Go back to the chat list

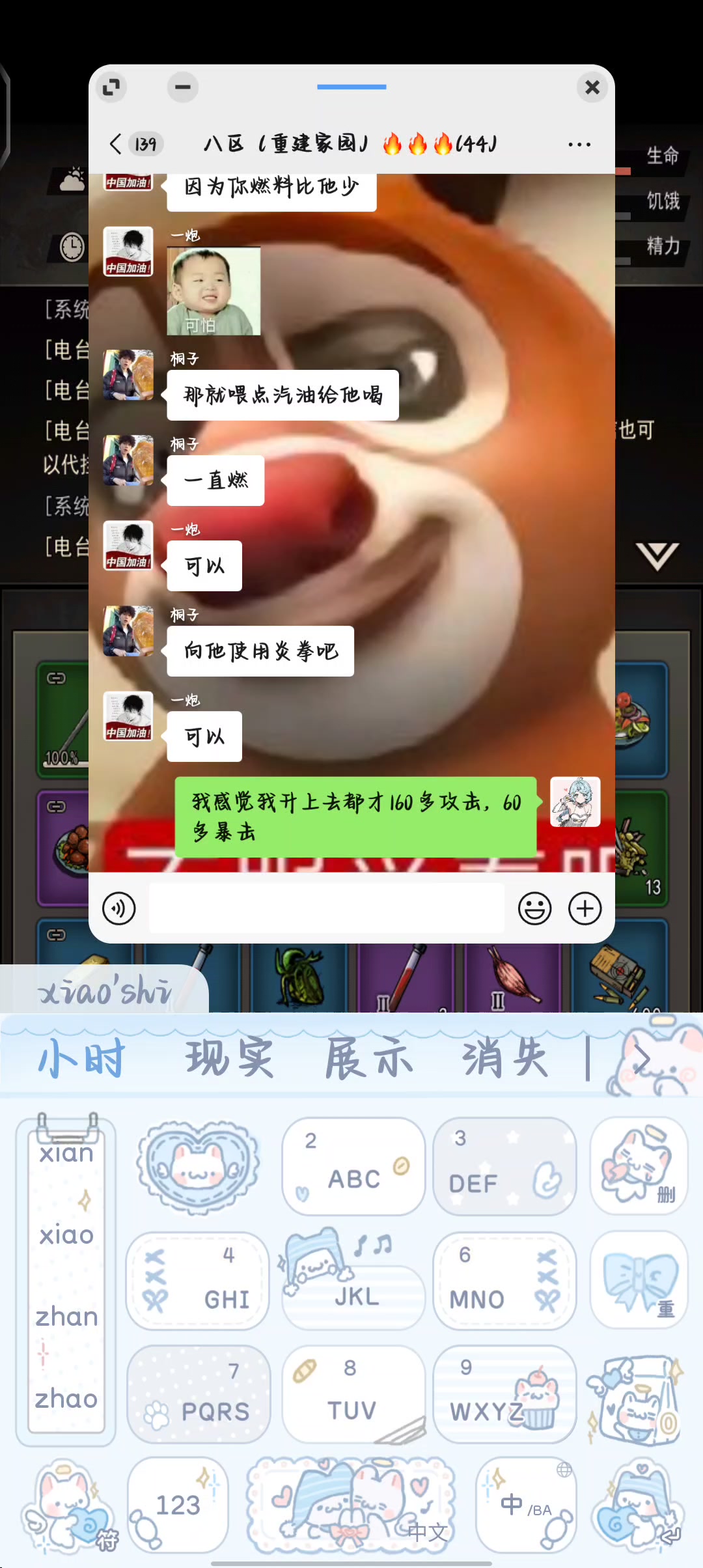point(116,144)
